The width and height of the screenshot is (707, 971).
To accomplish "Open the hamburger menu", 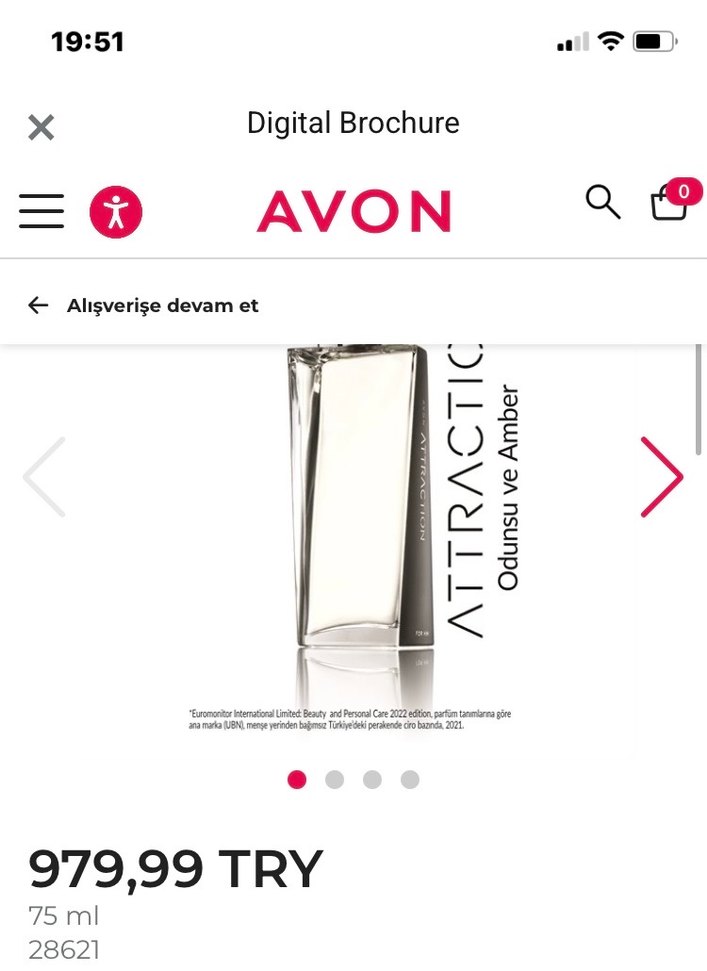I will [x=41, y=211].
